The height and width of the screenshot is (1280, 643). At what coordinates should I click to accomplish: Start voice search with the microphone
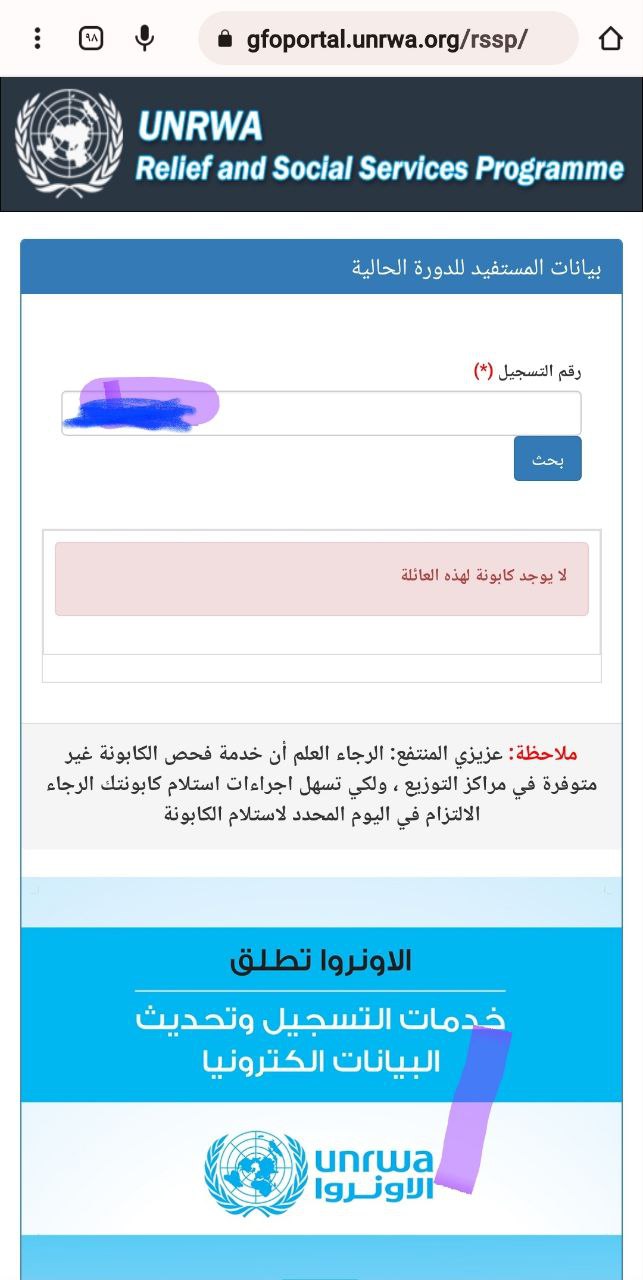[145, 39]
